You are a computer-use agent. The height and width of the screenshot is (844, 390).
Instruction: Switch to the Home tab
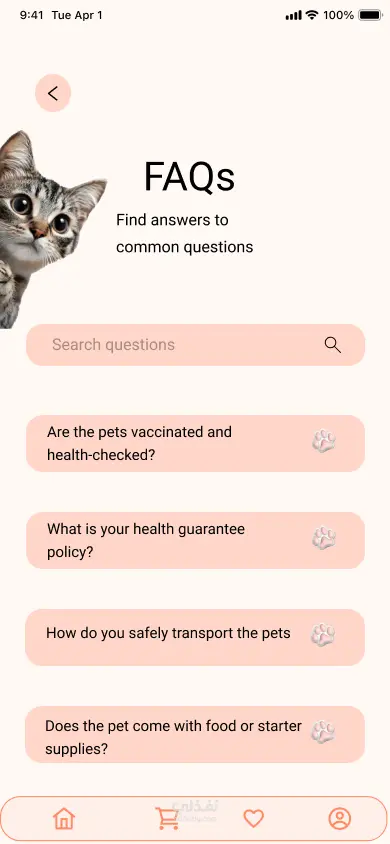coord(64,819)
